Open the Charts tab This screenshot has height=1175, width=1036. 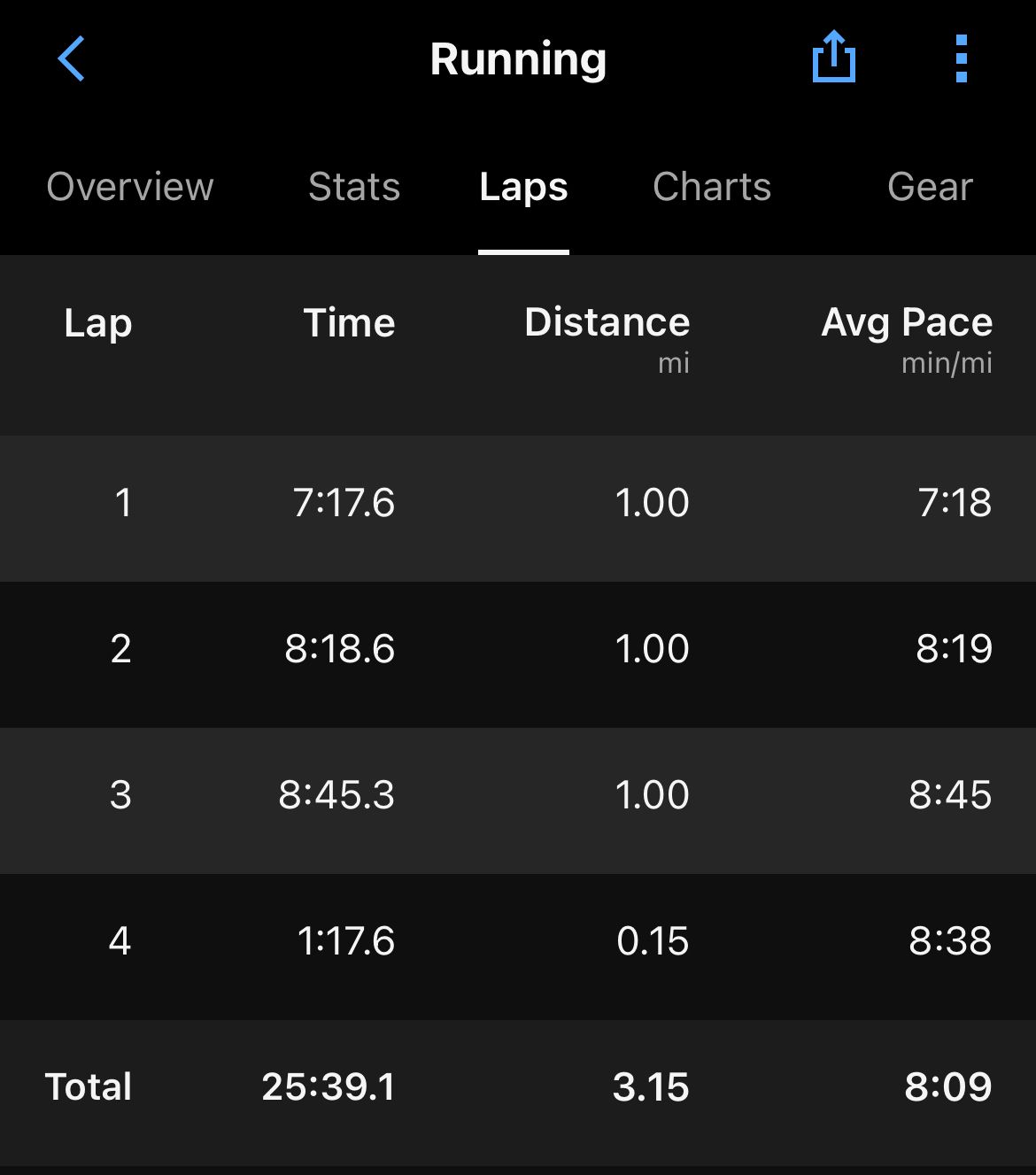pos(712,187)
